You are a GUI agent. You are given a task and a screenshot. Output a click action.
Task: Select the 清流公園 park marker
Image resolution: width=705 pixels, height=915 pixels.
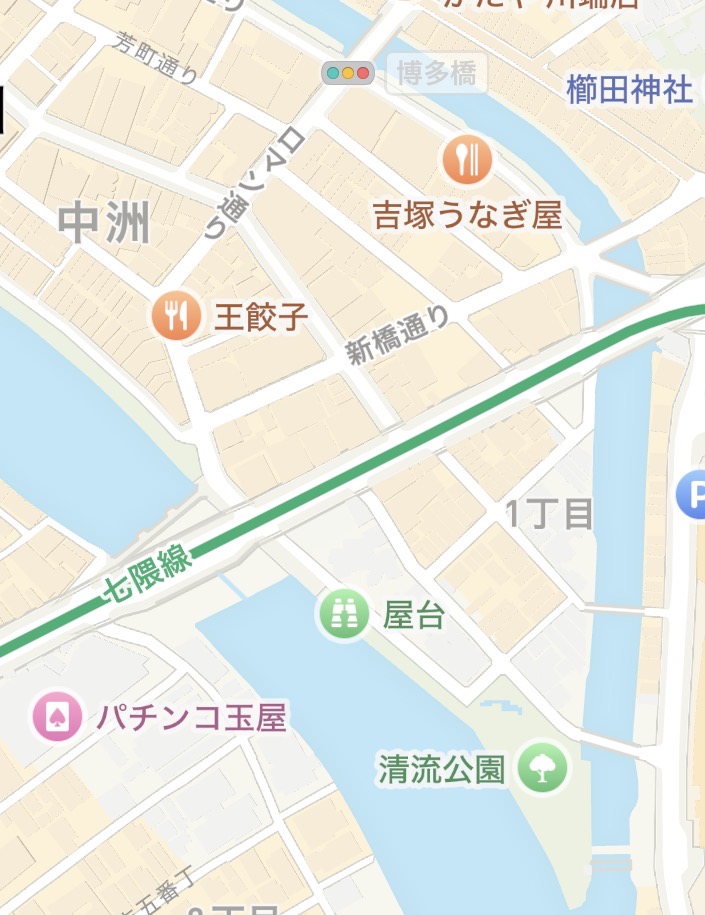(x=543, y=768)
